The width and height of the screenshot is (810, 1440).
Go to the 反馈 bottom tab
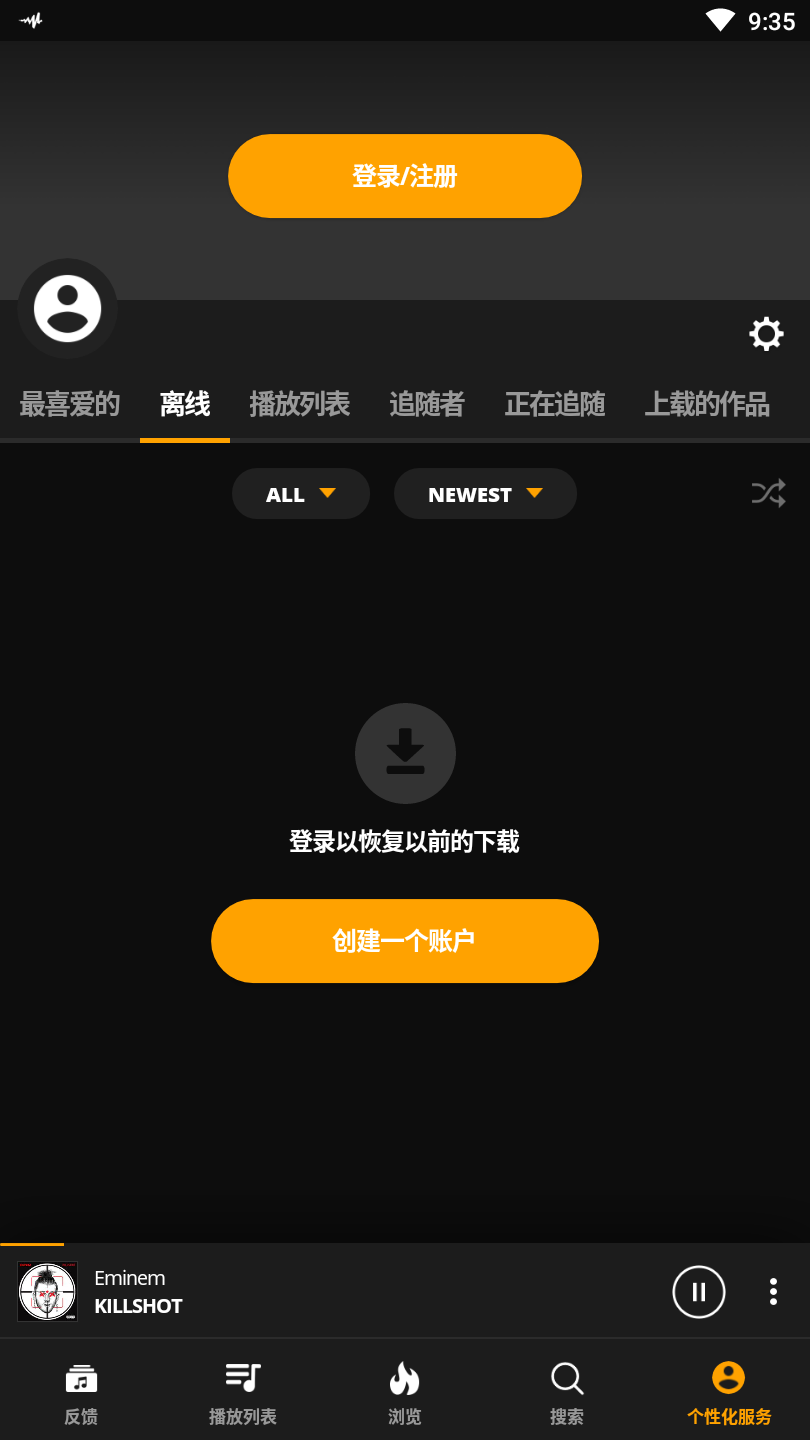tap(81, 1392)
